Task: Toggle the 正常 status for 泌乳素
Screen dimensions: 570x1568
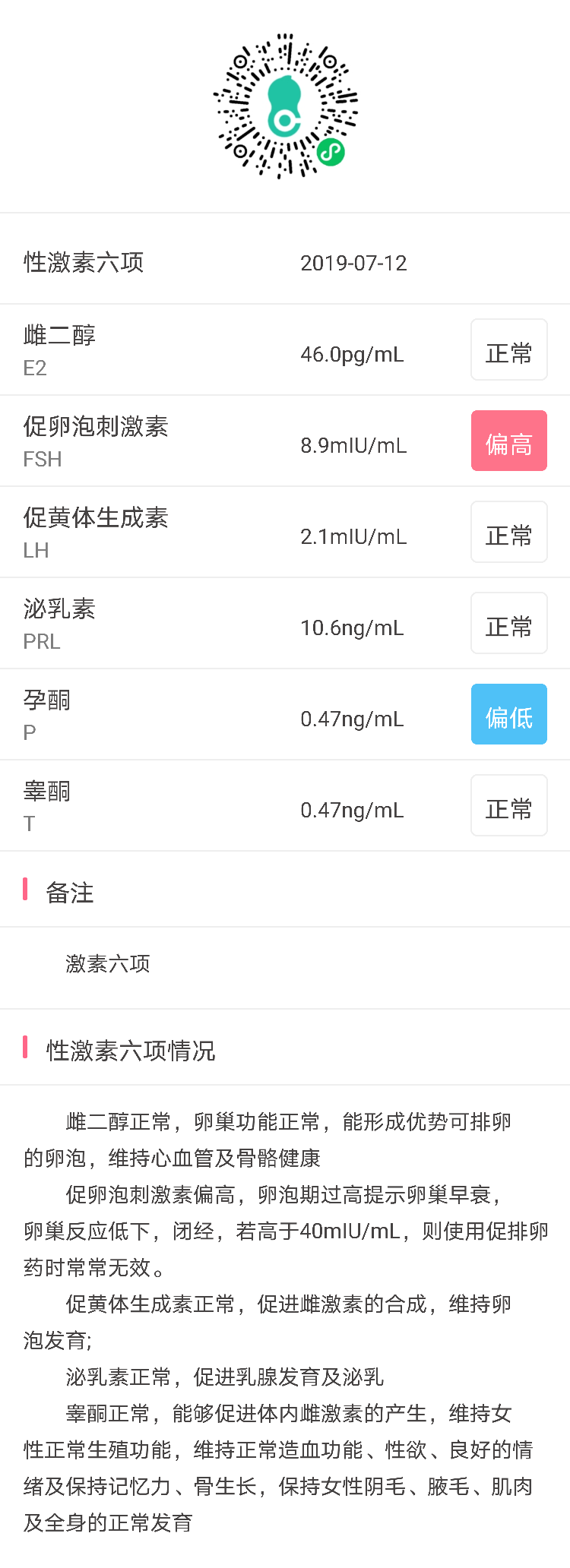Action: [x=508, y=623]
